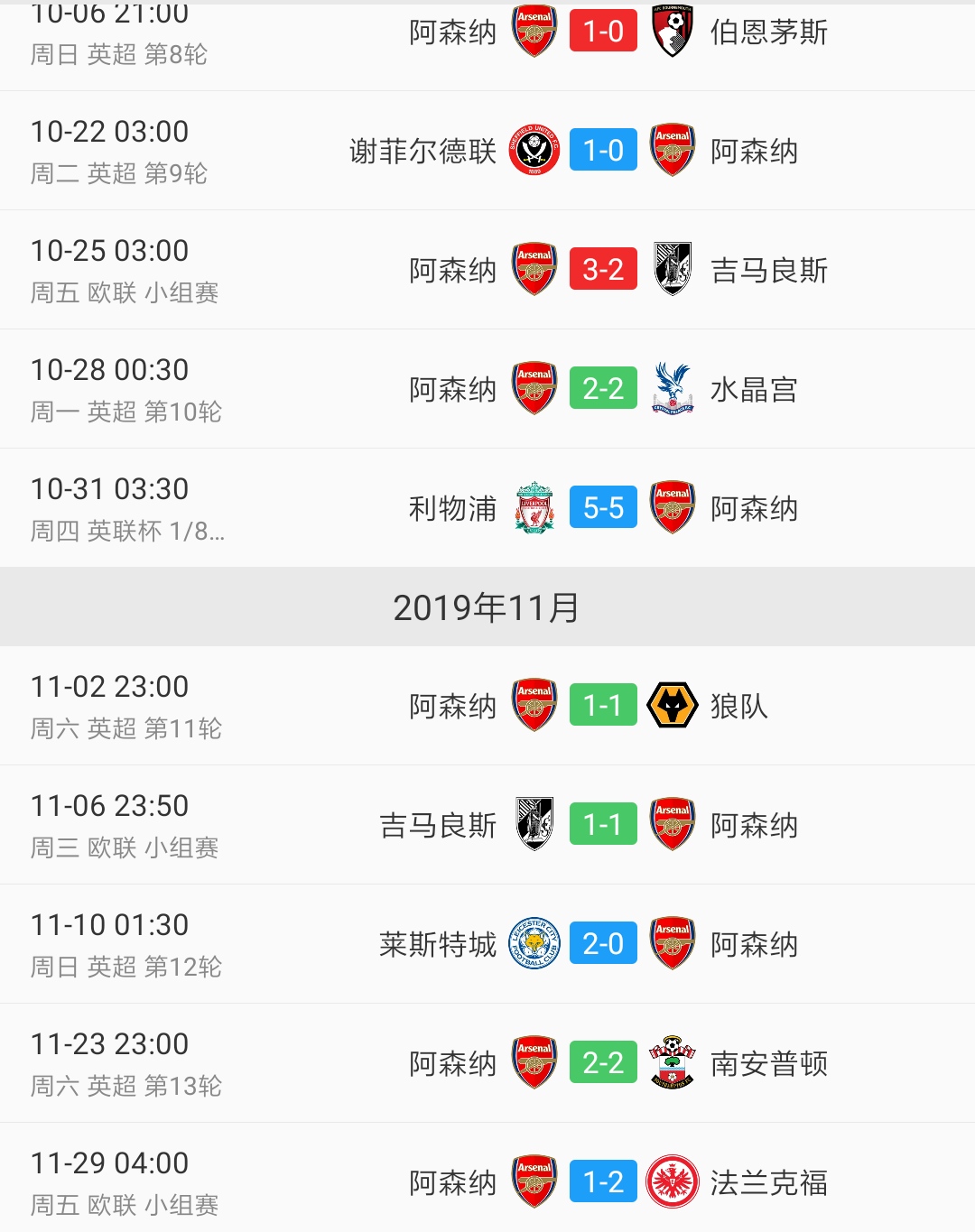Screen dimensions: 975x1232
Task: Tap the Eintracht Frankfurt club crest
Action: point(672,1181)
